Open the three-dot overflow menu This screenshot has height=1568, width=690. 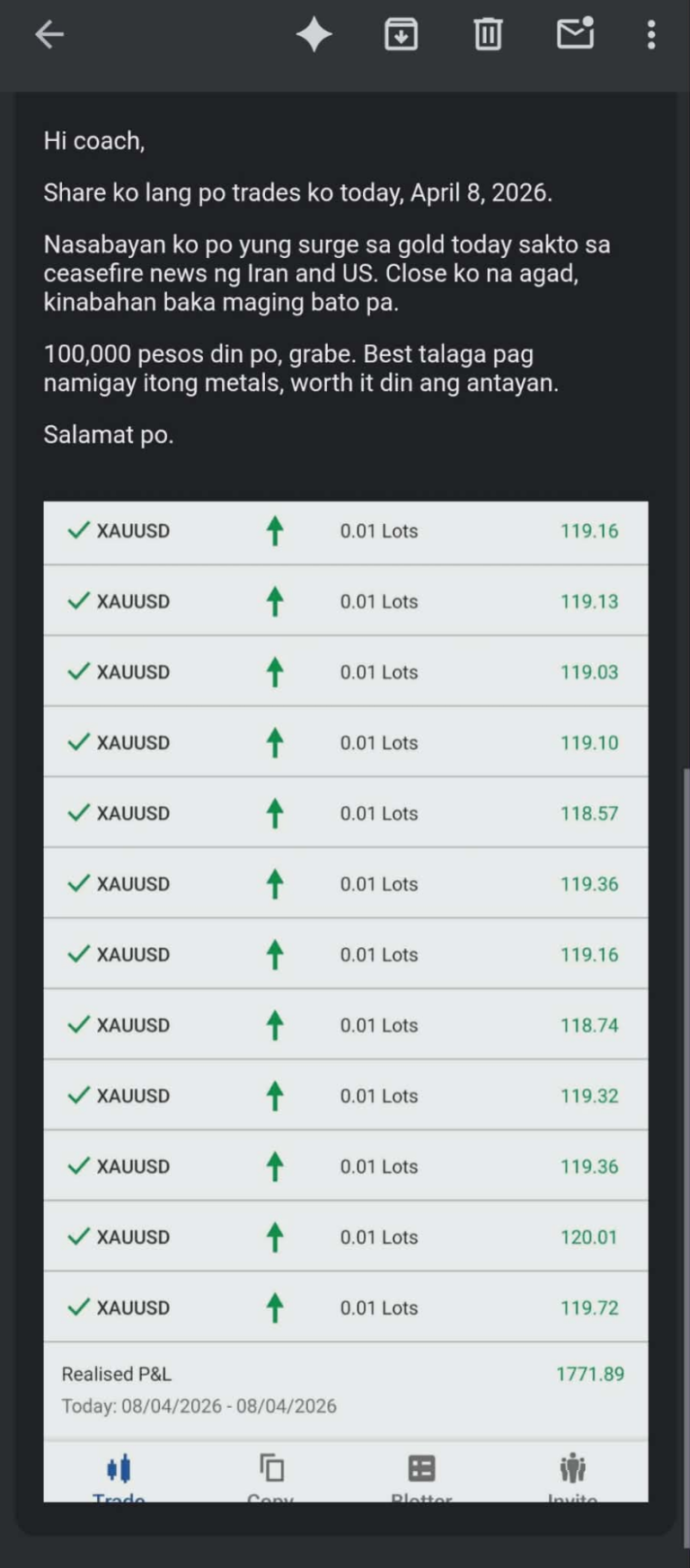coord(651,35)
